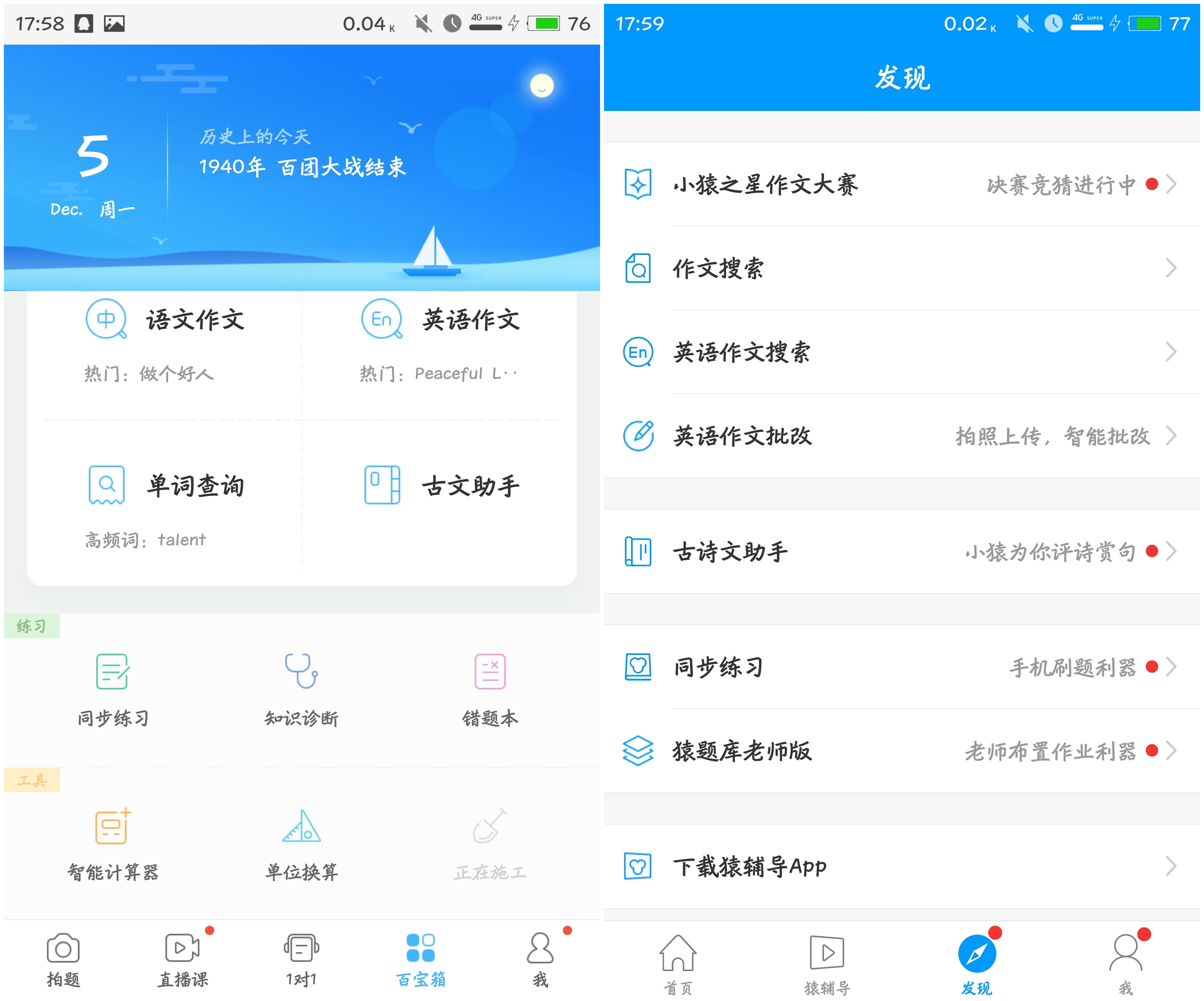Switch to 1对1 tab

coord(301,960)
